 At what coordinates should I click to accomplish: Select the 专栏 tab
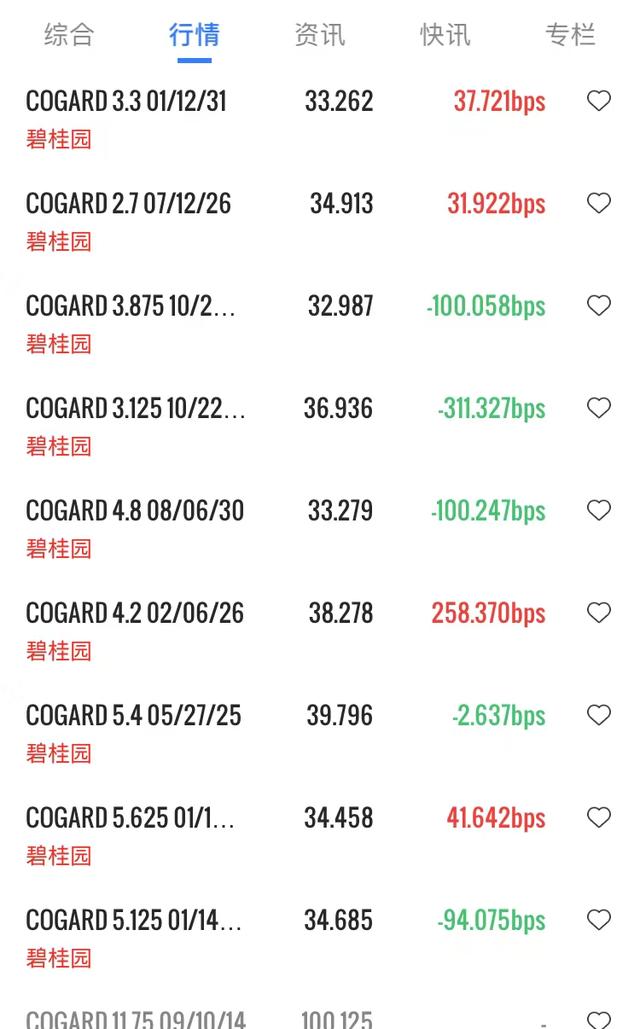[x=570, y=35]
